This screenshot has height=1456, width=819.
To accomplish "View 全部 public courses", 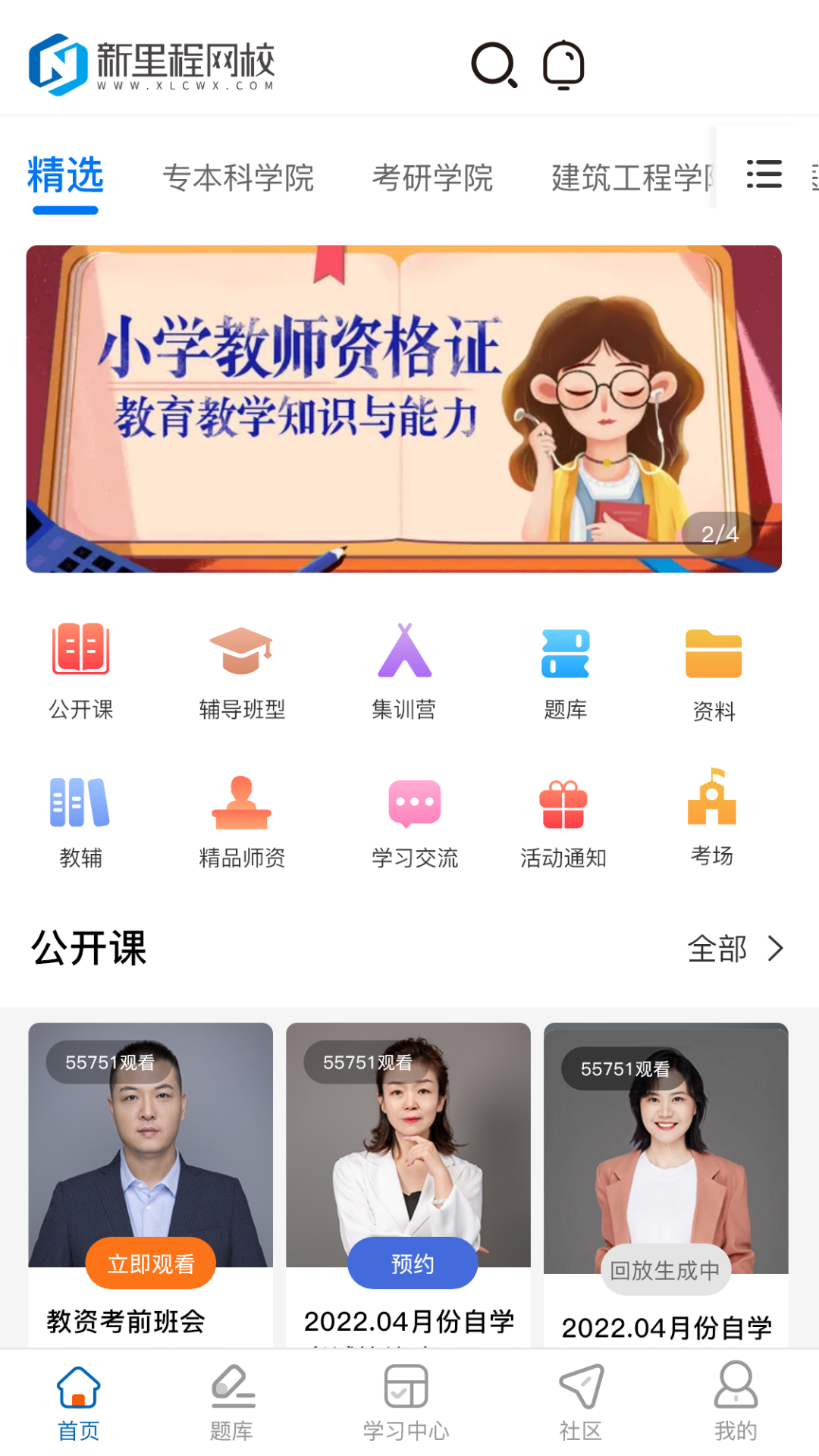I will coord(734,949).
